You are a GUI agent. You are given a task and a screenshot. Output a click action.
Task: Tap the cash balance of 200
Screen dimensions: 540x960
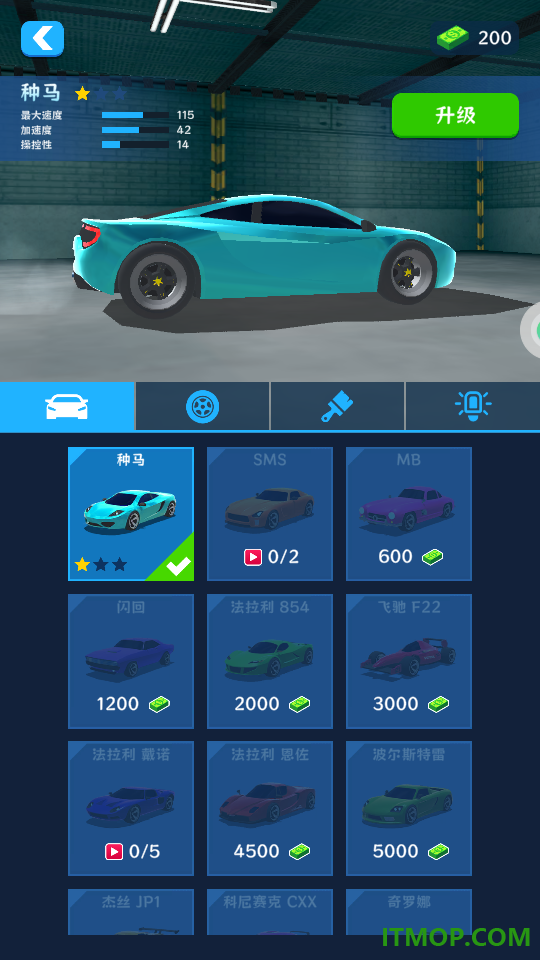pyautogui.click(x=474, y=38)
